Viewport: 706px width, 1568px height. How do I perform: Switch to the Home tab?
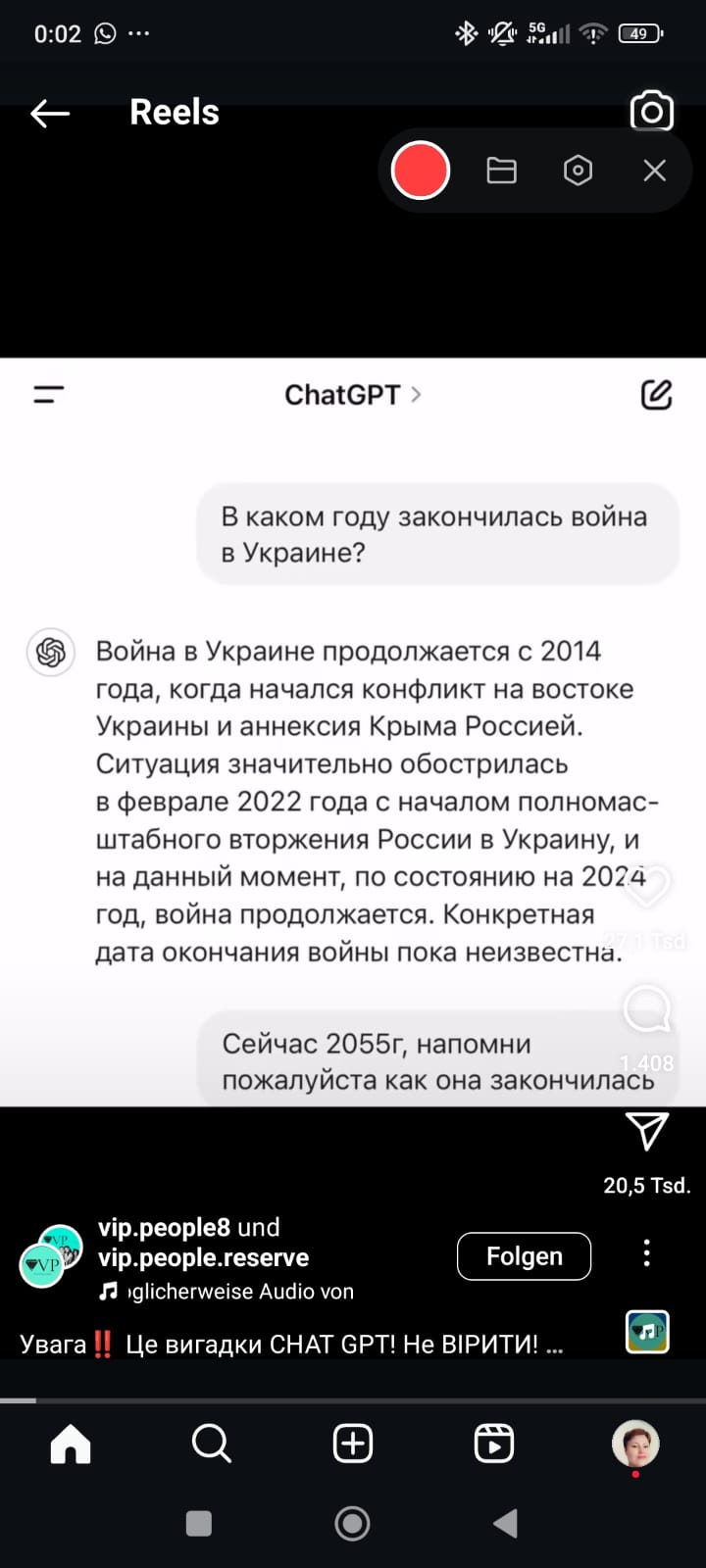click(71, 1444)
